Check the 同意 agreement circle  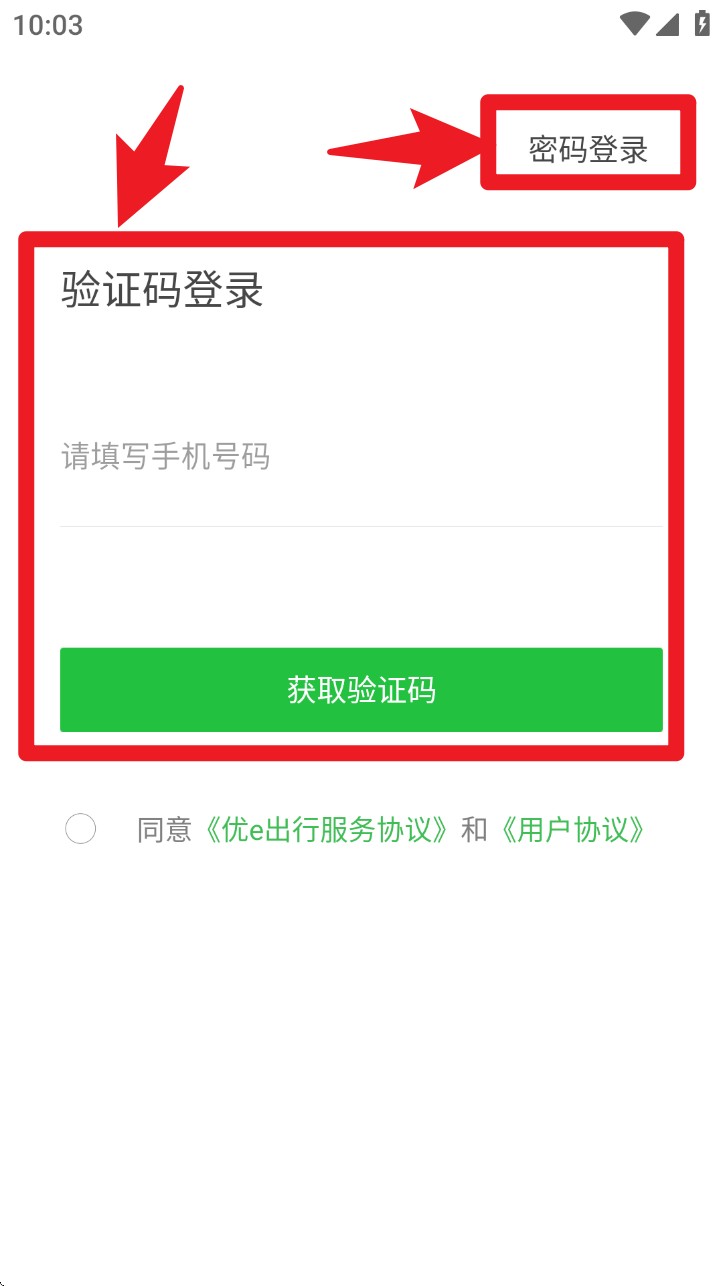(80, 829)
